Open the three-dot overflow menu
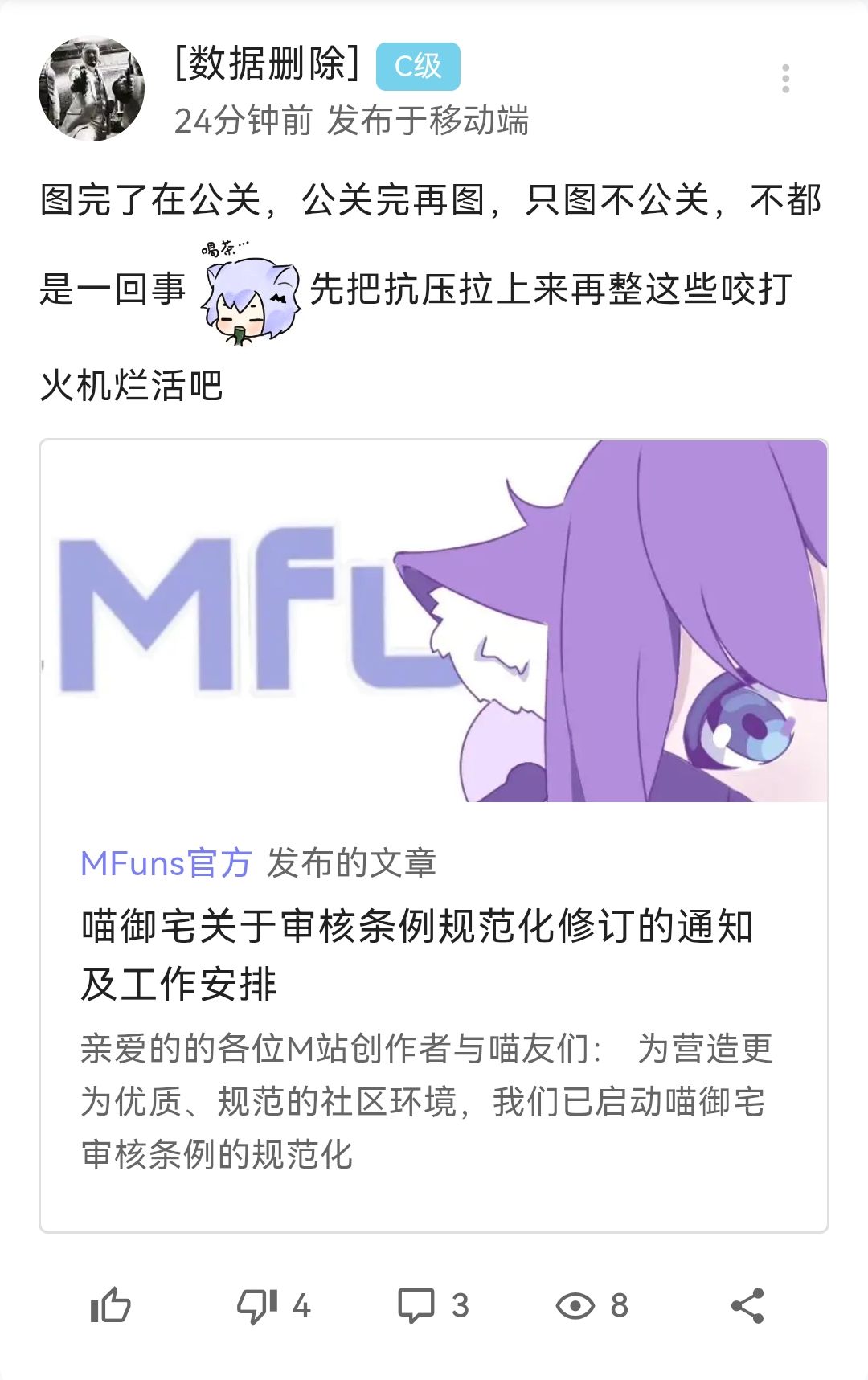 785,77
